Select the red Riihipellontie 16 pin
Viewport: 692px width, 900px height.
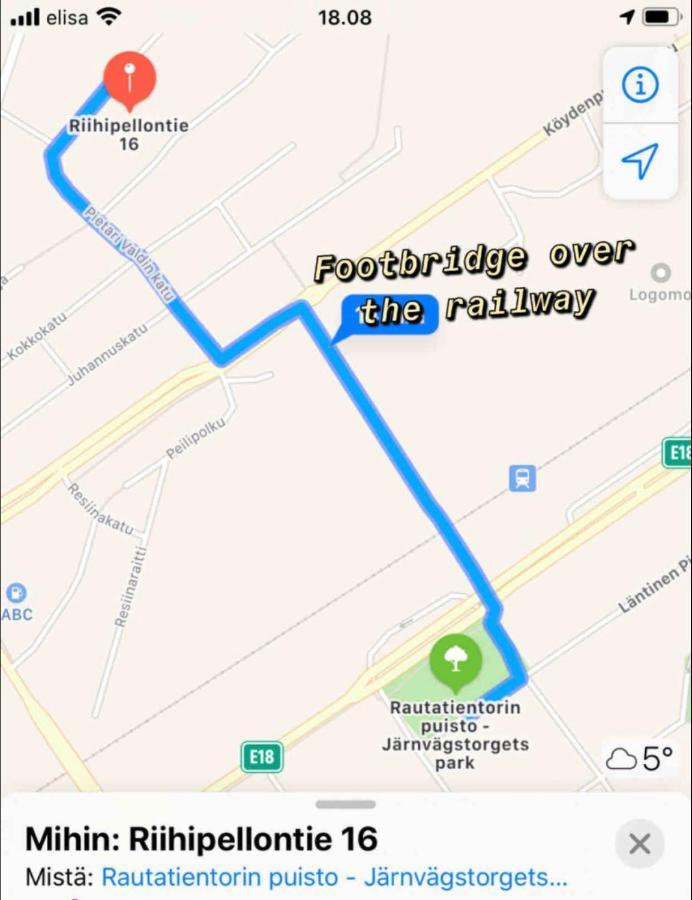pos(130,80)
